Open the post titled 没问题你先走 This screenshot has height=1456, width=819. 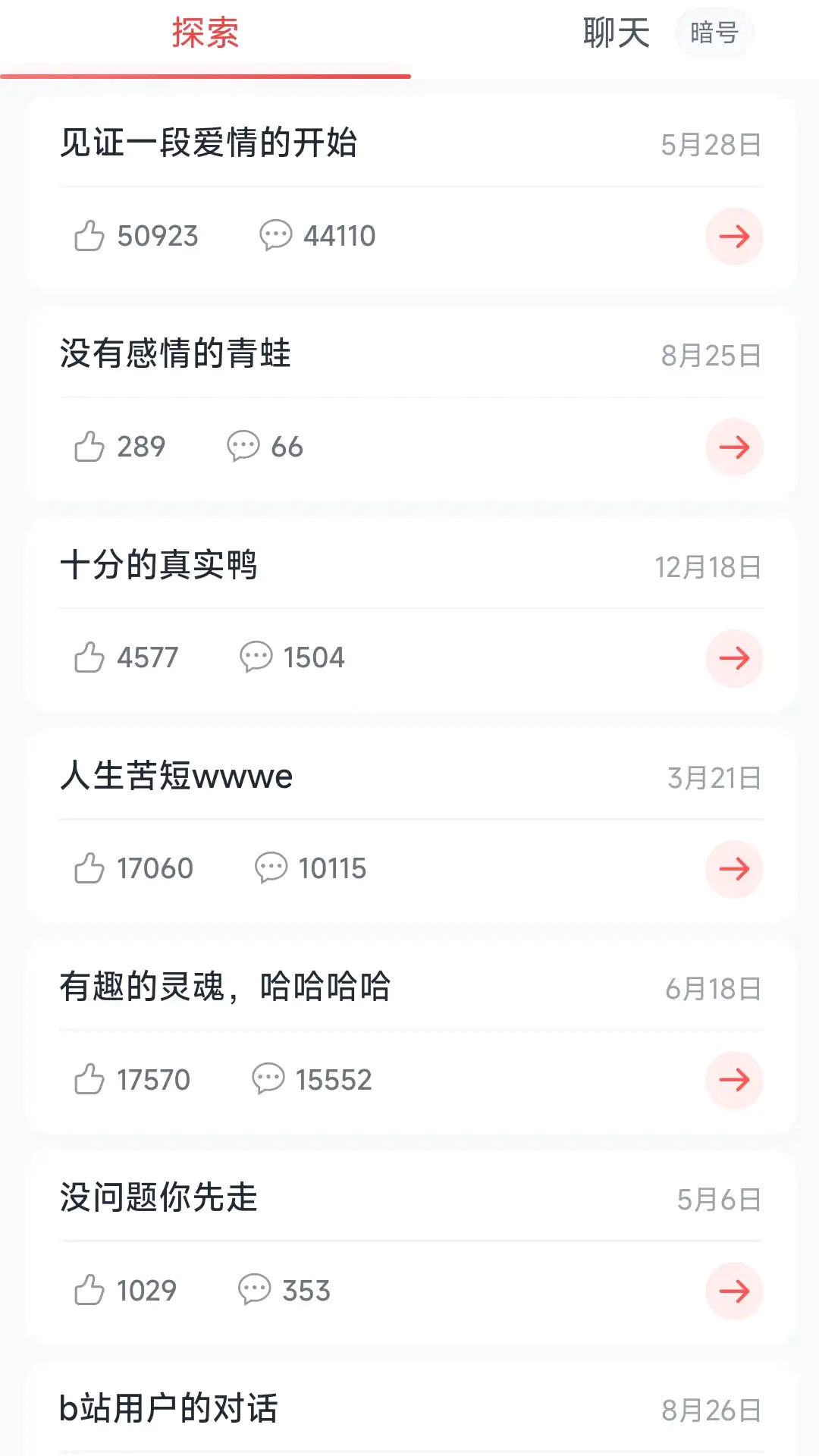[159, 1198]
